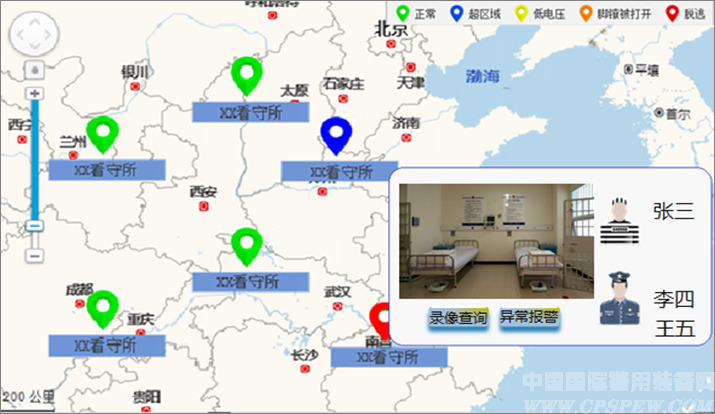This screenshot has width=715, height=414.
Task: Tap the map pan direction control
Action: click(35, 37)
